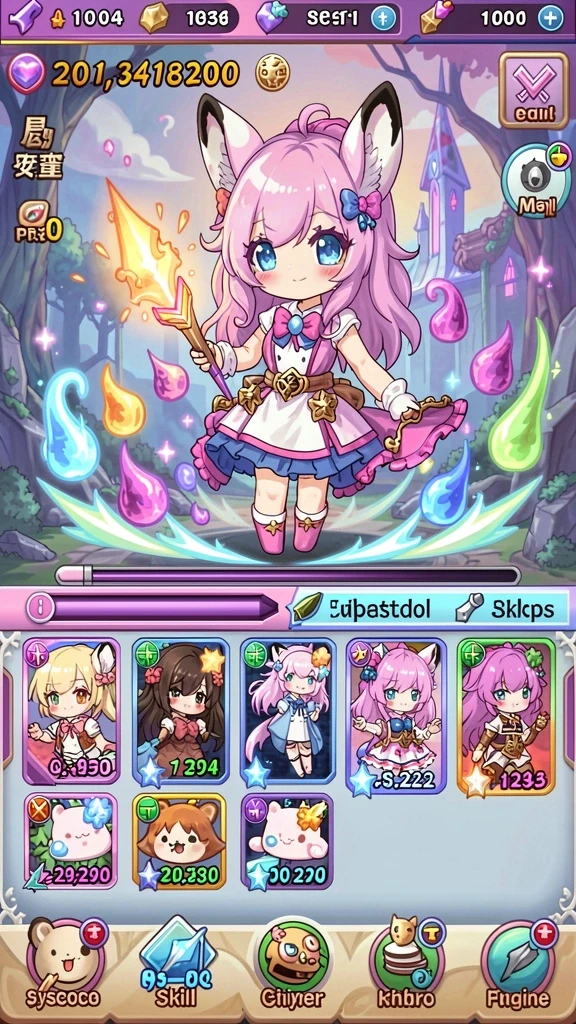This screenshot has width=576, height=1024.
Task: Choose the pink pet card labeled 00 220
Action: [x=287, y=841]
